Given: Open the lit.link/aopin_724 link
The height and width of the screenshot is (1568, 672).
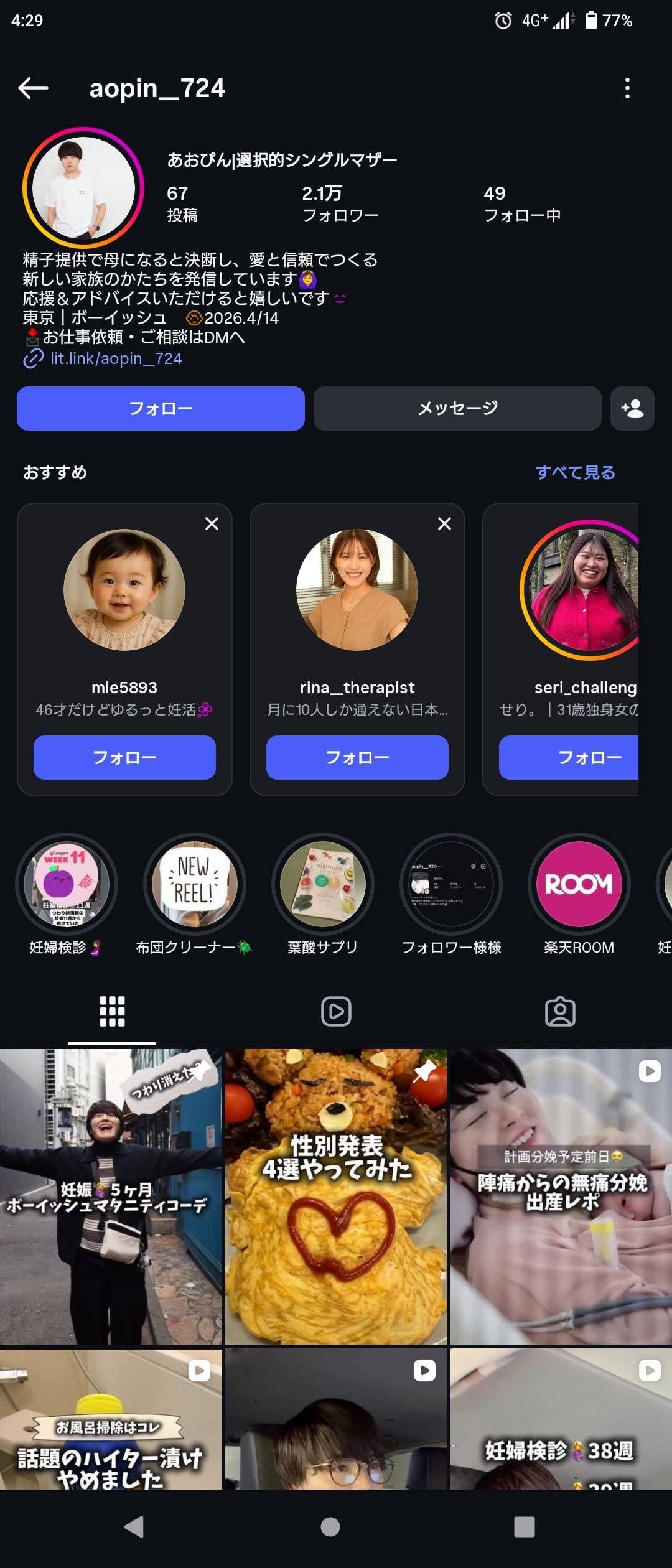Looking at the screenshot, I should pyautogui.click(x=116, y=358).
